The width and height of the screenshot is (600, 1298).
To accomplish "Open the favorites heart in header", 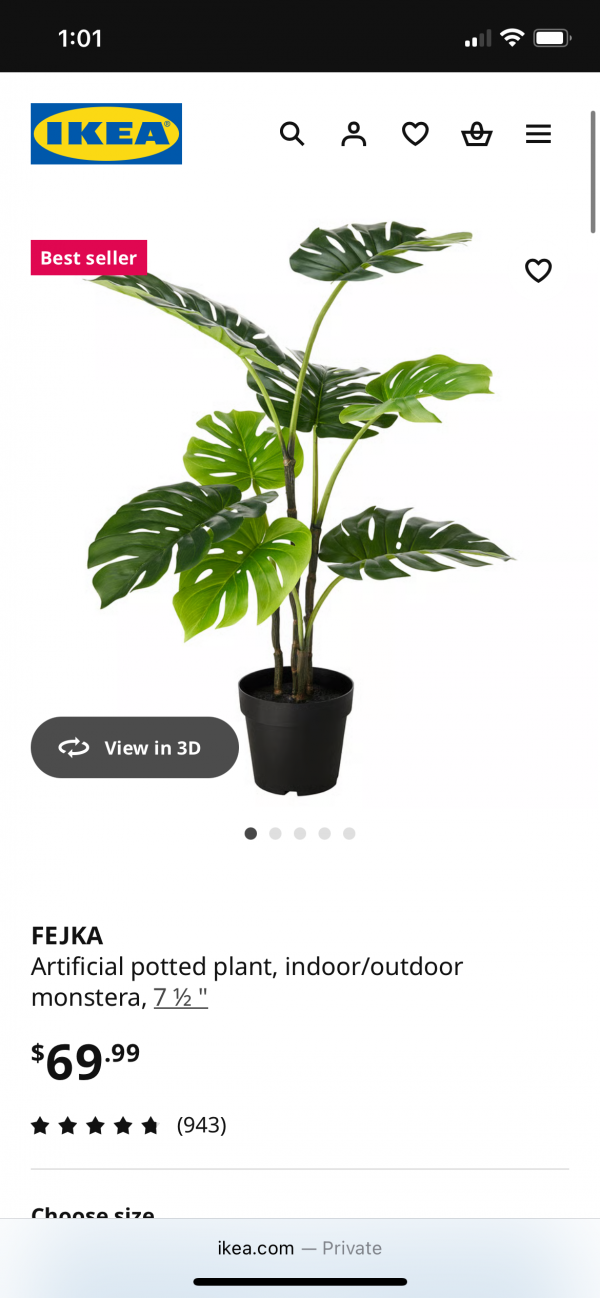I will pos(415,134).
